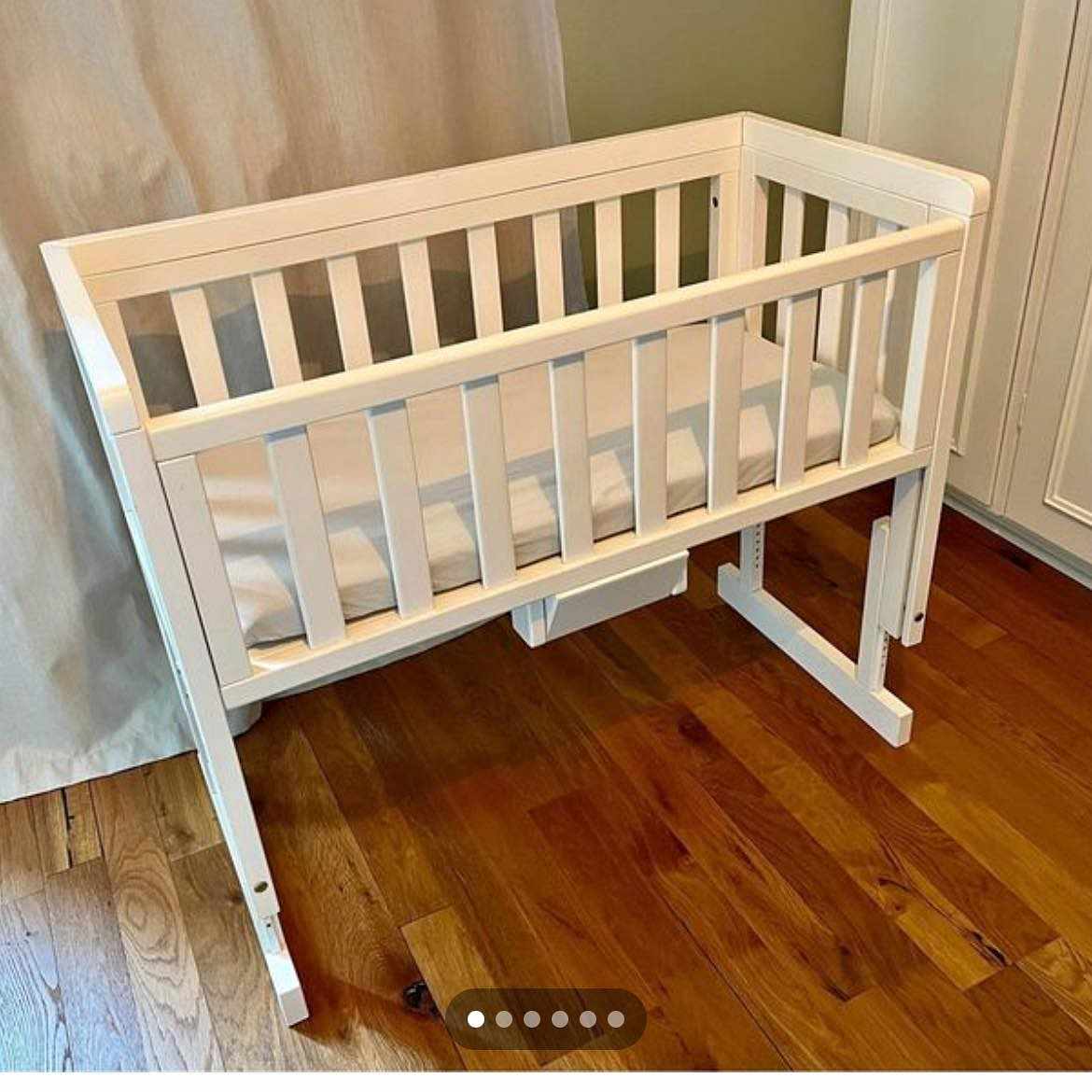Select the last photo indicator dot
1092x1092 pixels.
pyautogui.click(x=616, y=1019)
